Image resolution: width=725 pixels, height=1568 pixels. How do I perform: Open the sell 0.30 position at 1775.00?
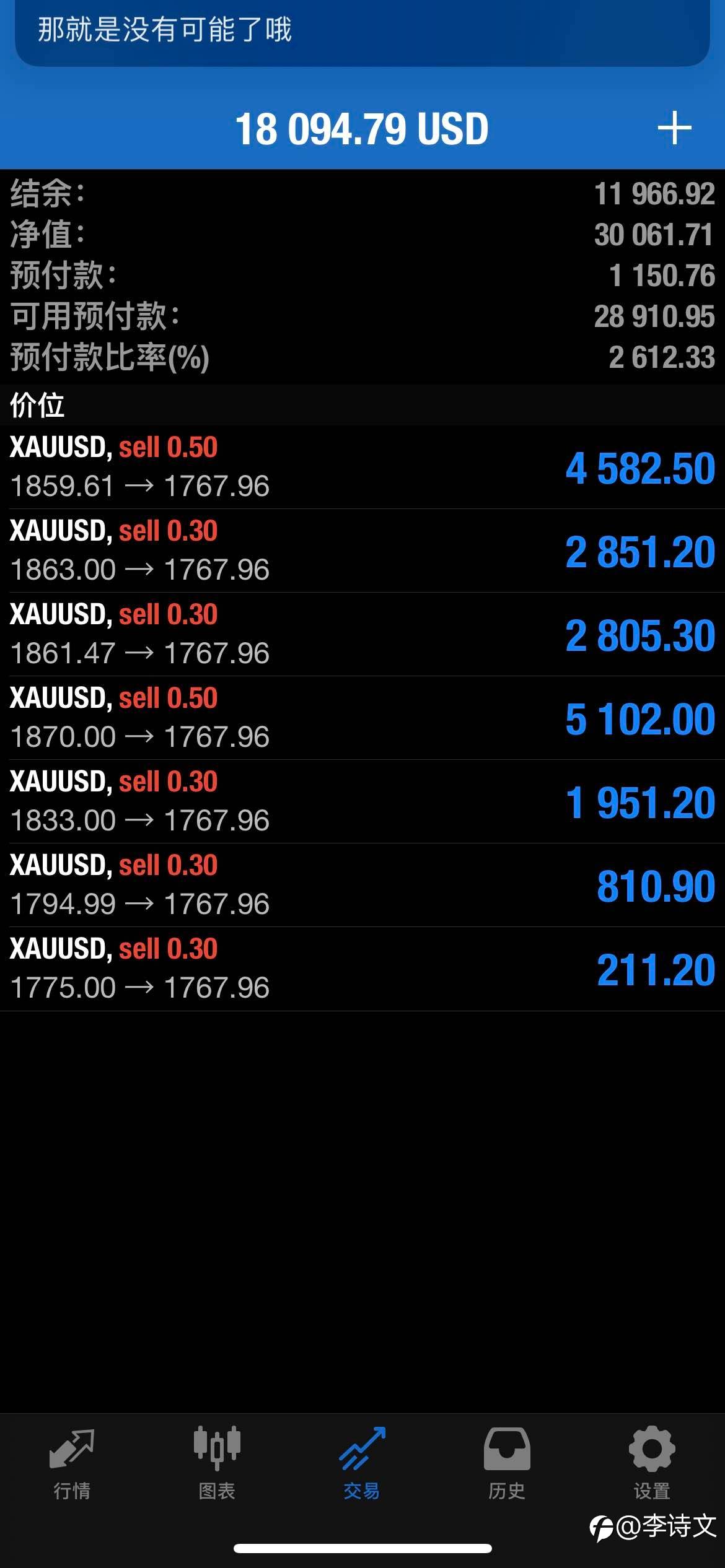[x=362, y=969]
